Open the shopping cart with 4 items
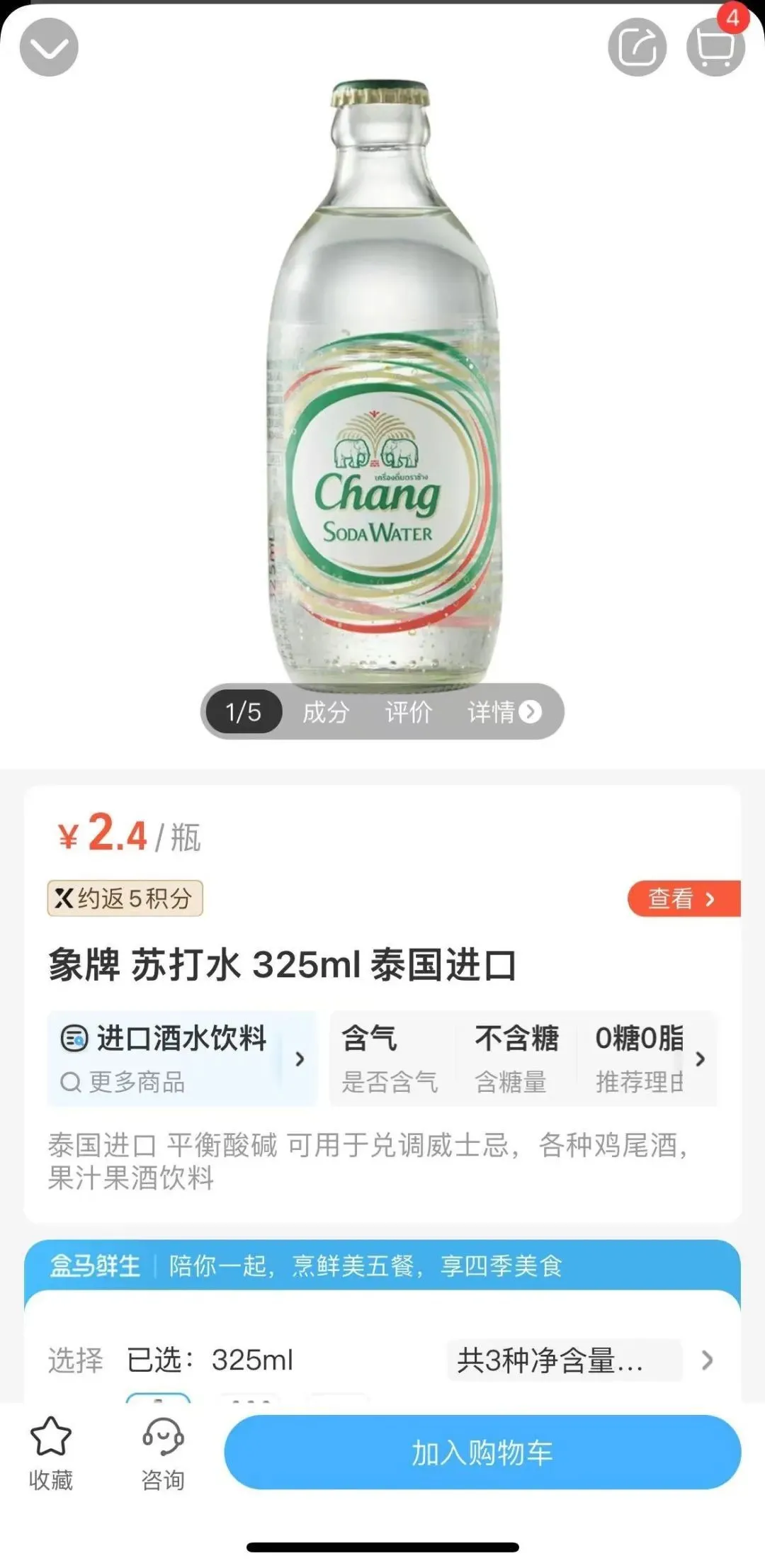The height and width of the screenshot is (1568, 765). pos(715,47)
